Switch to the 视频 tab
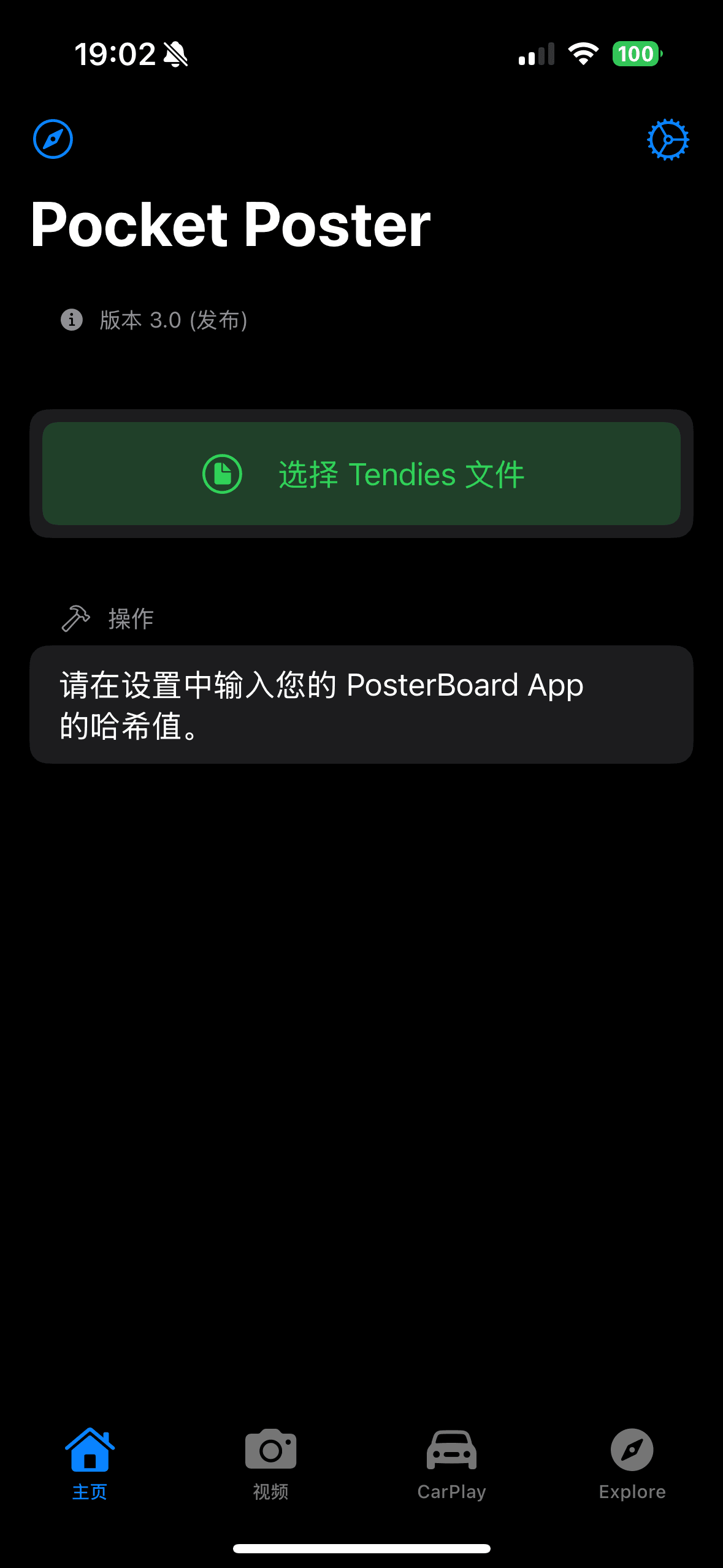This screenshot has width=723, height=1568. (x=270, y=1463)
